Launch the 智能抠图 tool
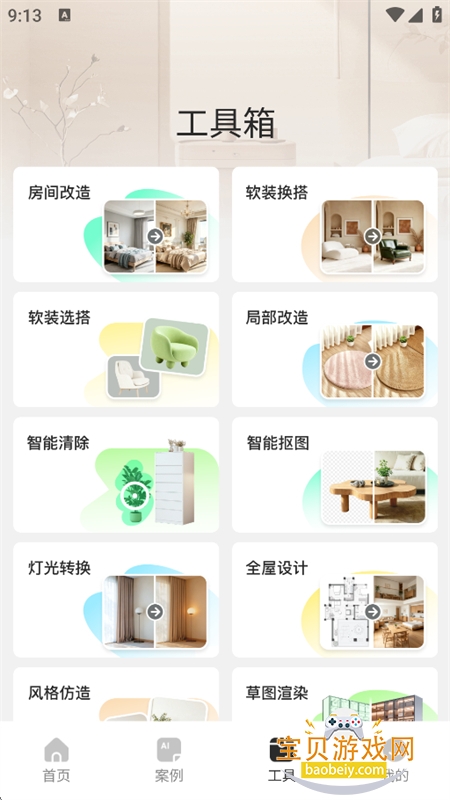 pos(335,474)
